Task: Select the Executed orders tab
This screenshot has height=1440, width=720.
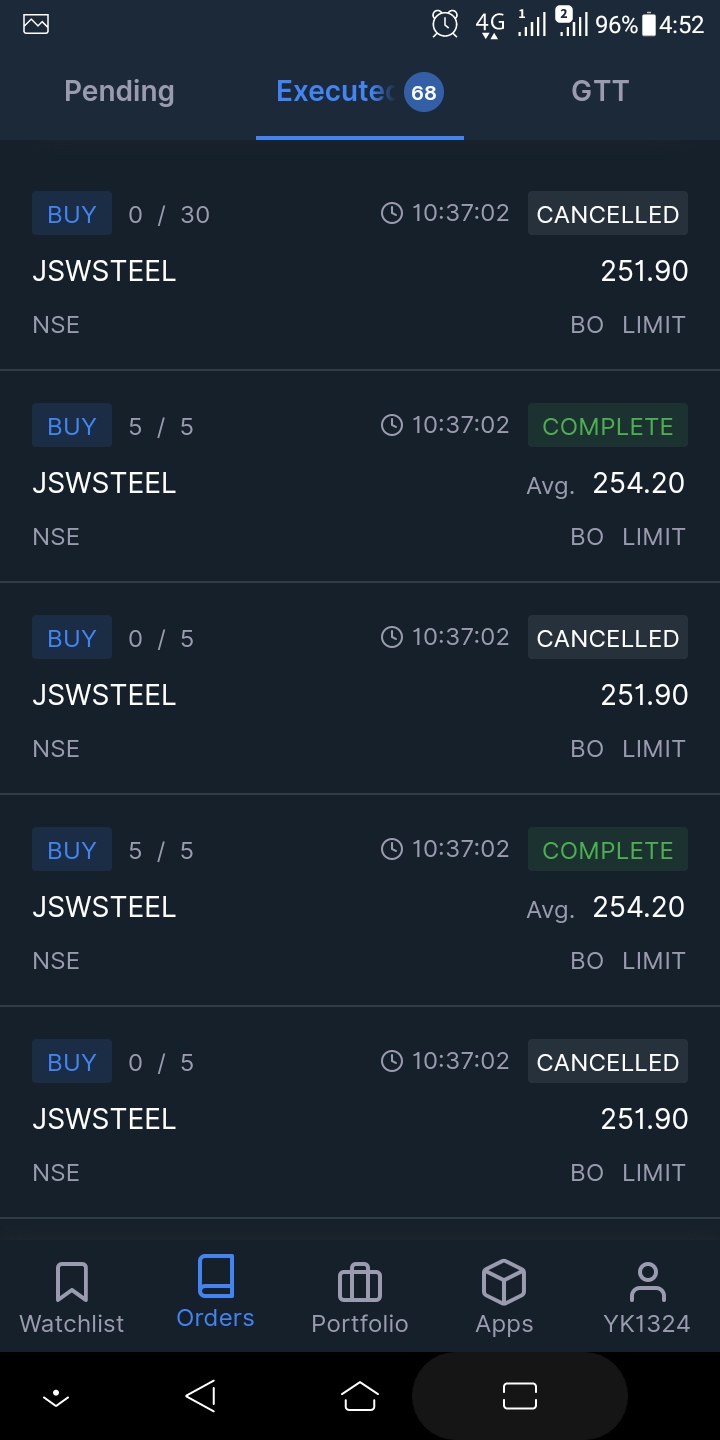Action: coord(358,92)
